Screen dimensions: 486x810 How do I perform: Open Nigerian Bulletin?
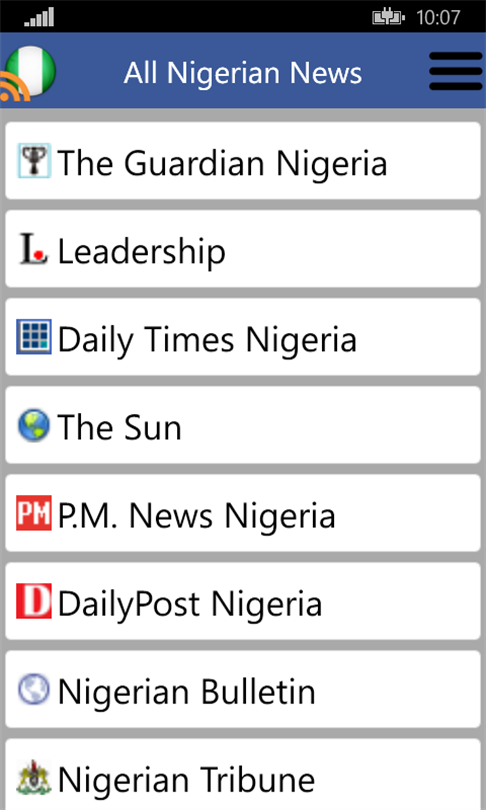coord(243,689)
